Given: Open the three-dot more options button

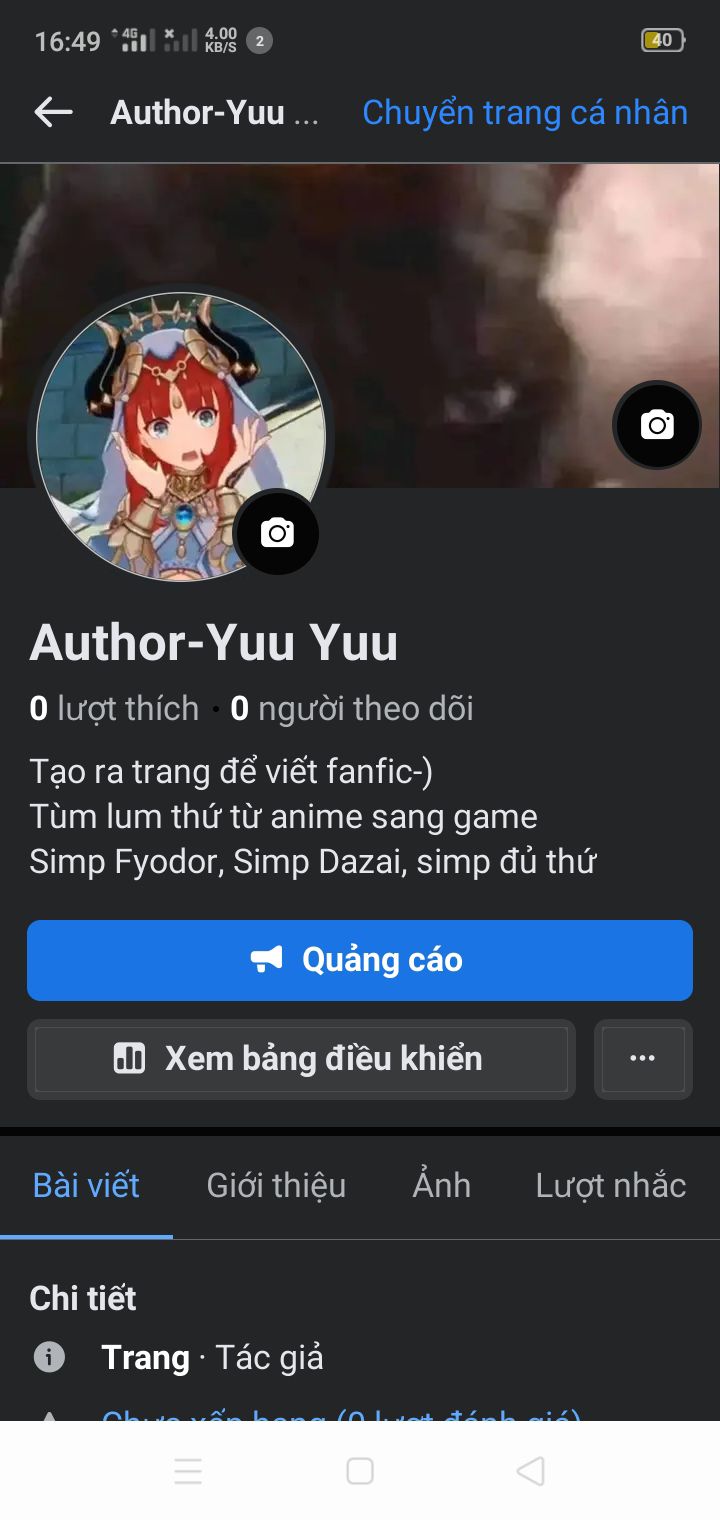Looking at the screenshot, I should [x=643, y=1058].
